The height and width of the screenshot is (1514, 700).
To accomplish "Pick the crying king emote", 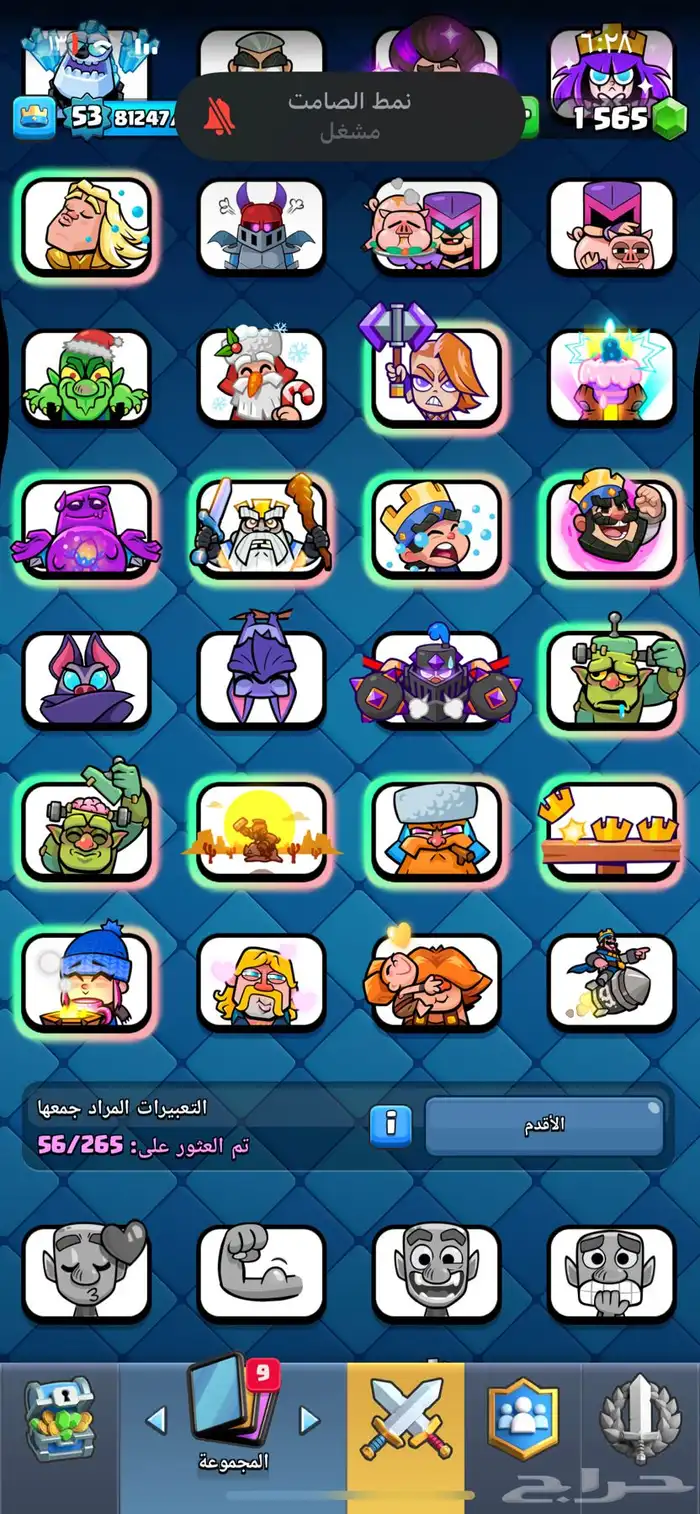I will pyautogui.click(x=436, y=530).
